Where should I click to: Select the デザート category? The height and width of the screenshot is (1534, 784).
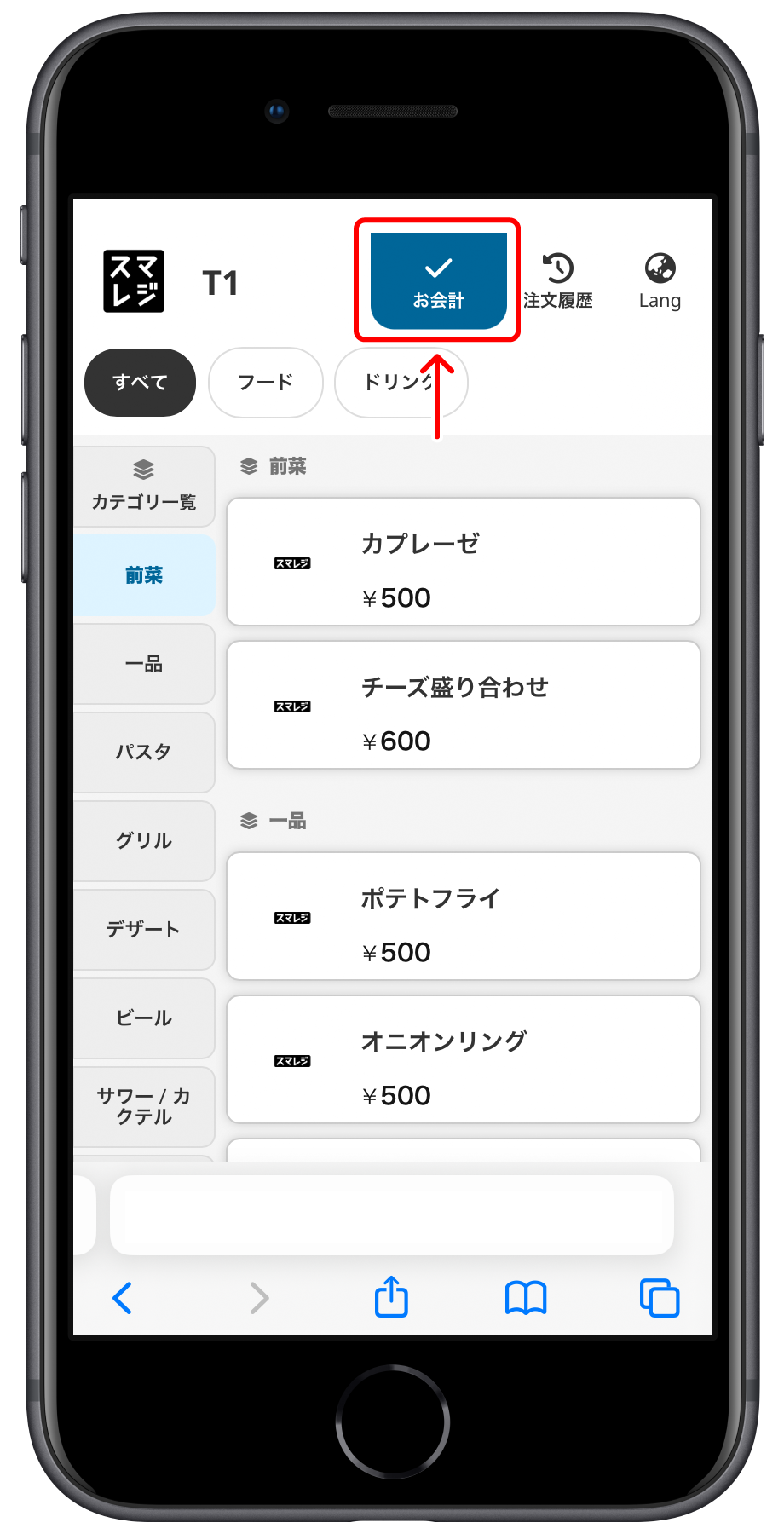pyautogui.click(x=144, y=930)
